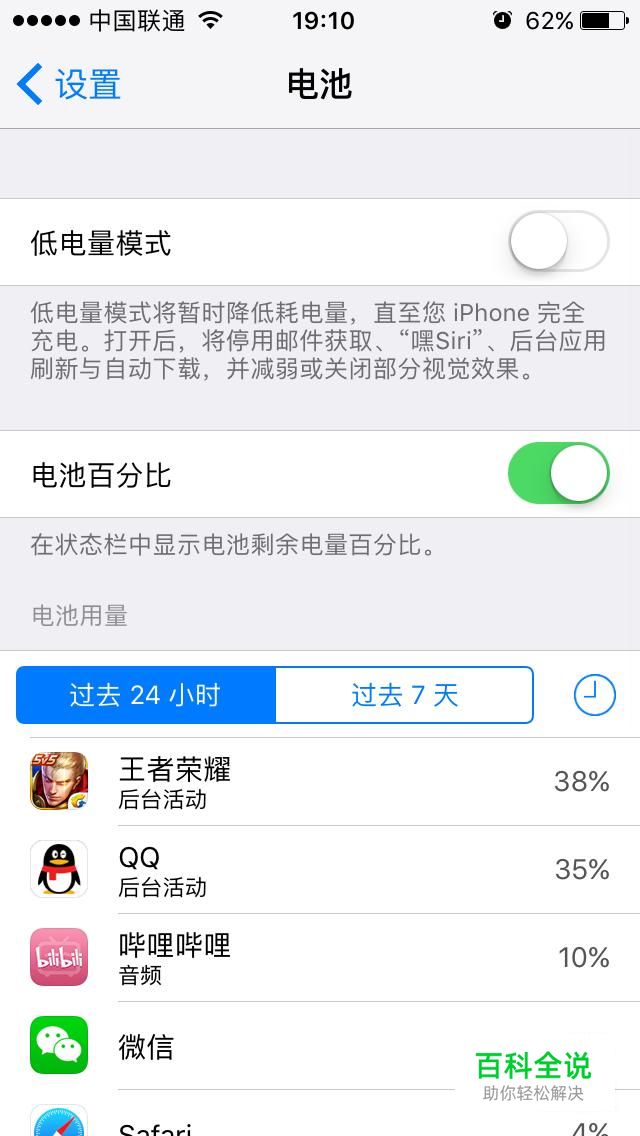Tap the 王者荣耀 battery usage row
The image size is (640, 1136).
click(320, 782)
